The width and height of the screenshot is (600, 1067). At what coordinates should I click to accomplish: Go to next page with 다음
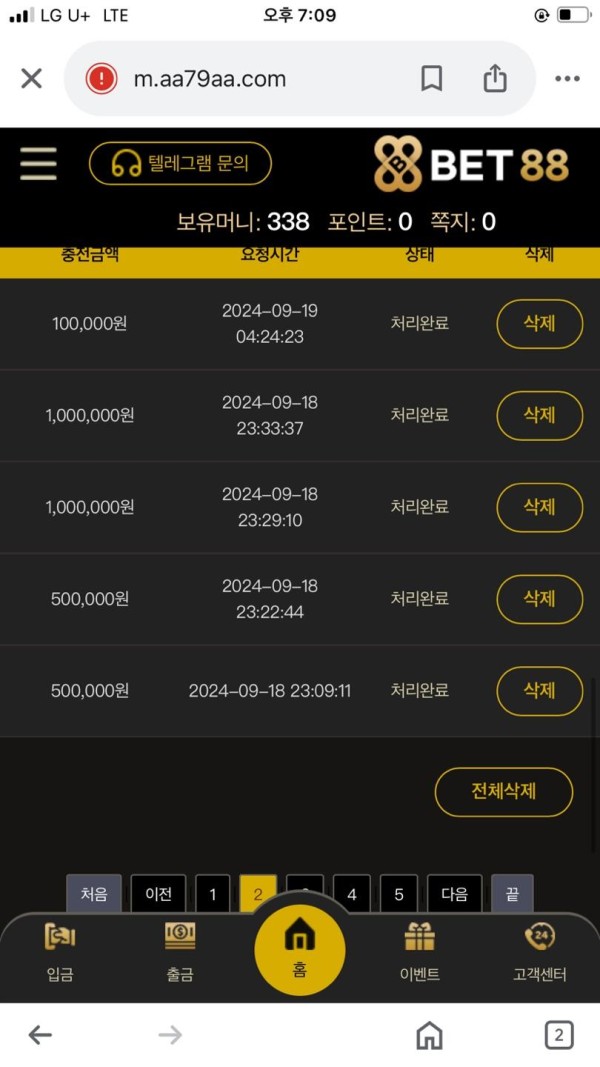pyautogui.click(x=454, y=893)
